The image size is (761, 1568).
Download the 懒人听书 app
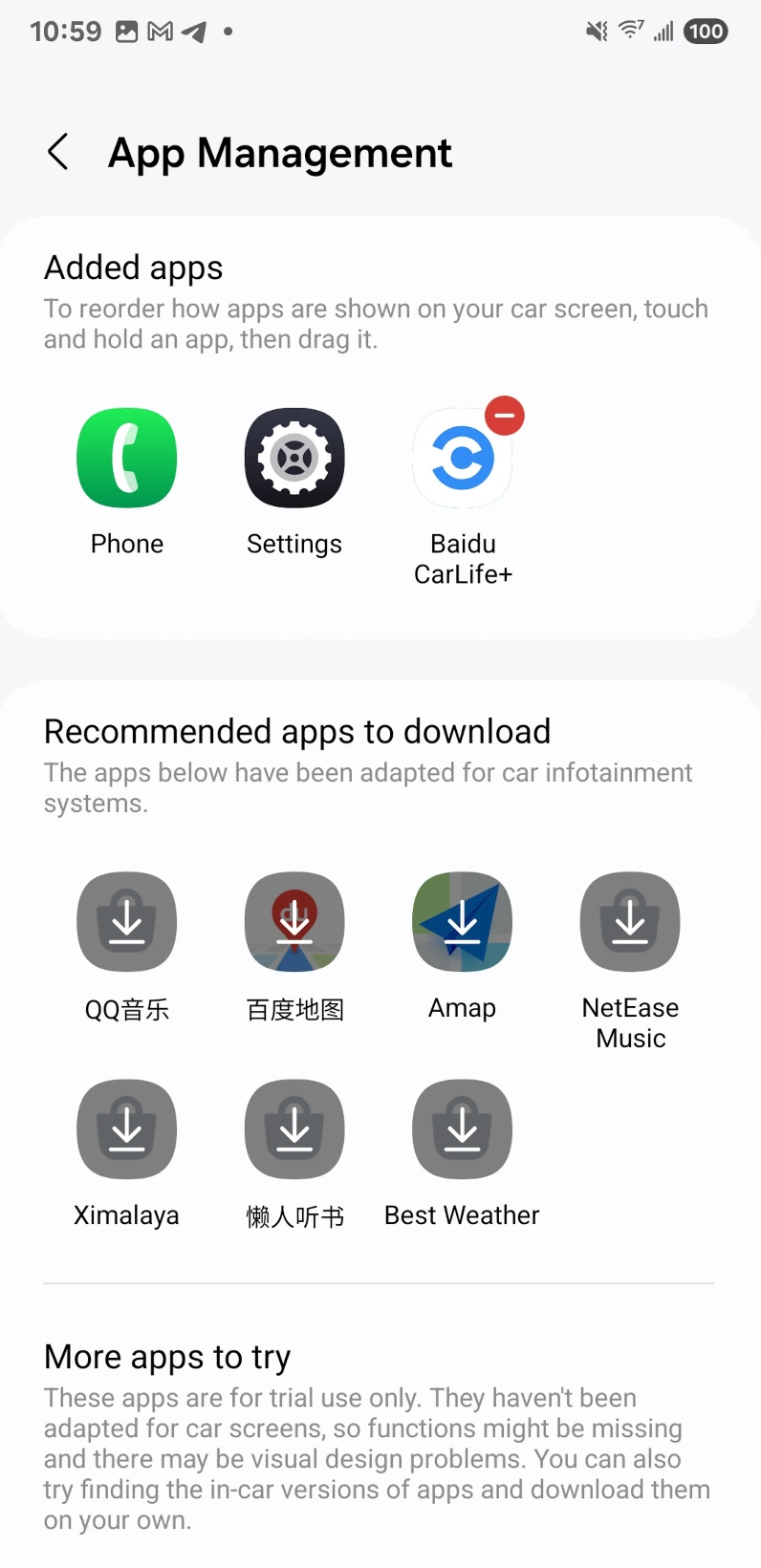pos(294,1129)
